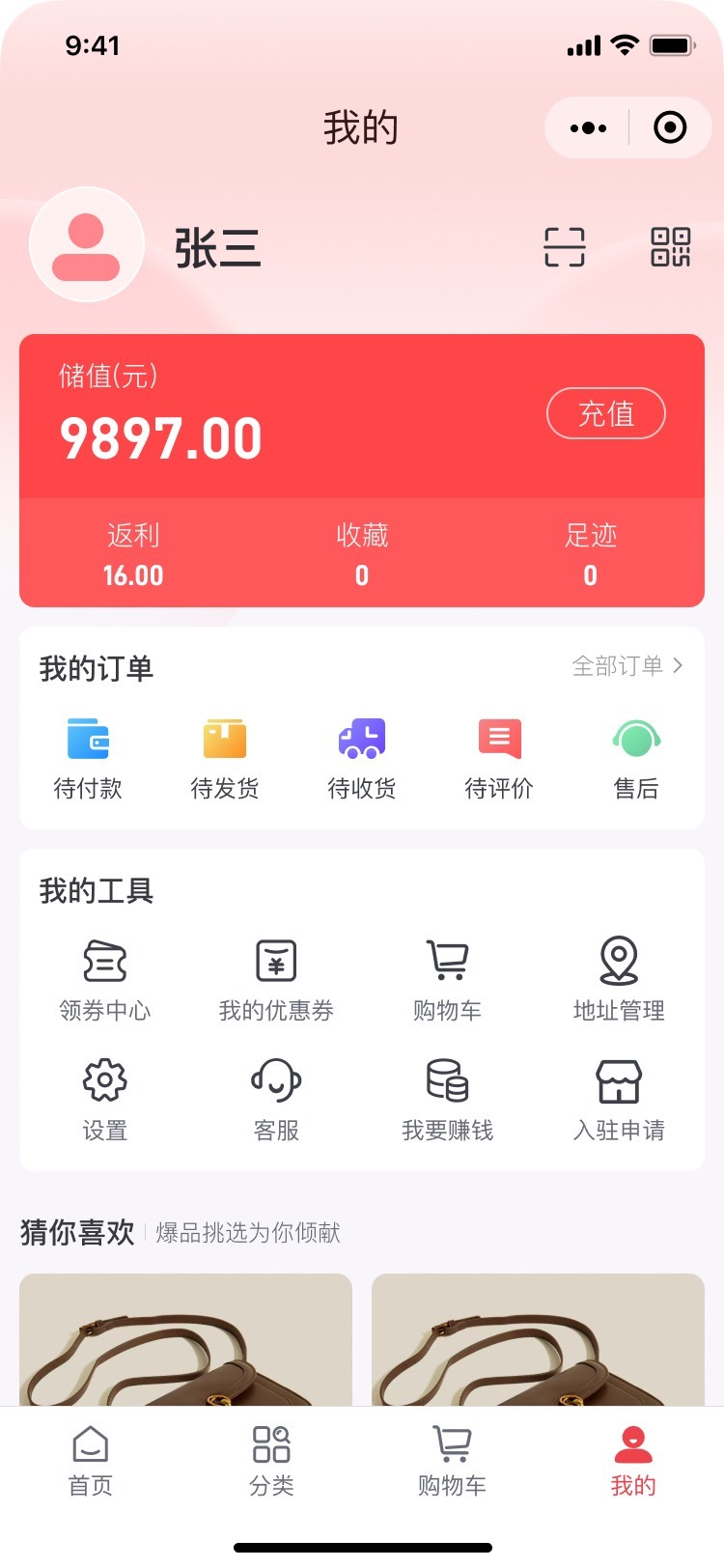Check 待收货 orders awaiting receipt

pos(362,759)
